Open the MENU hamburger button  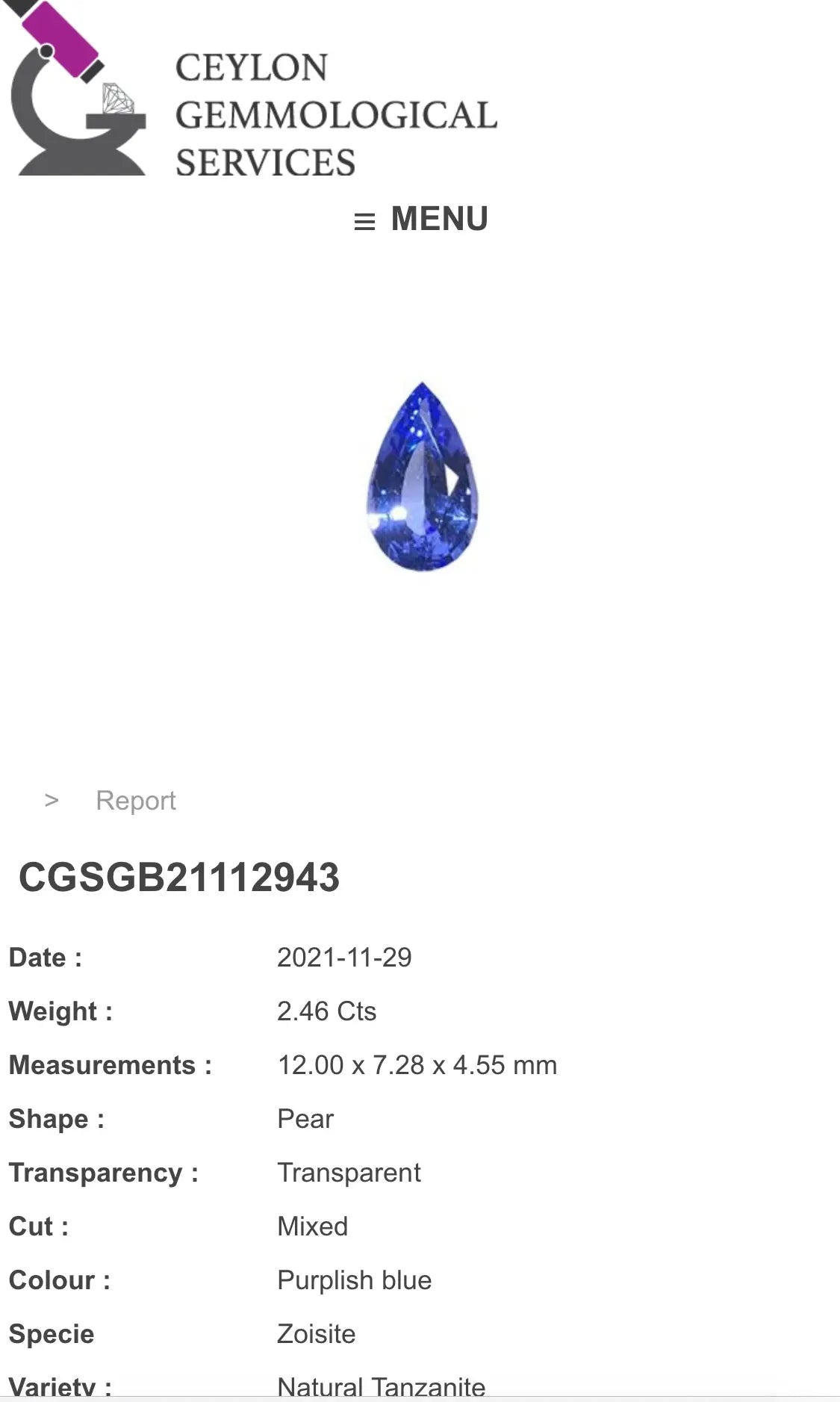(420, 220)
